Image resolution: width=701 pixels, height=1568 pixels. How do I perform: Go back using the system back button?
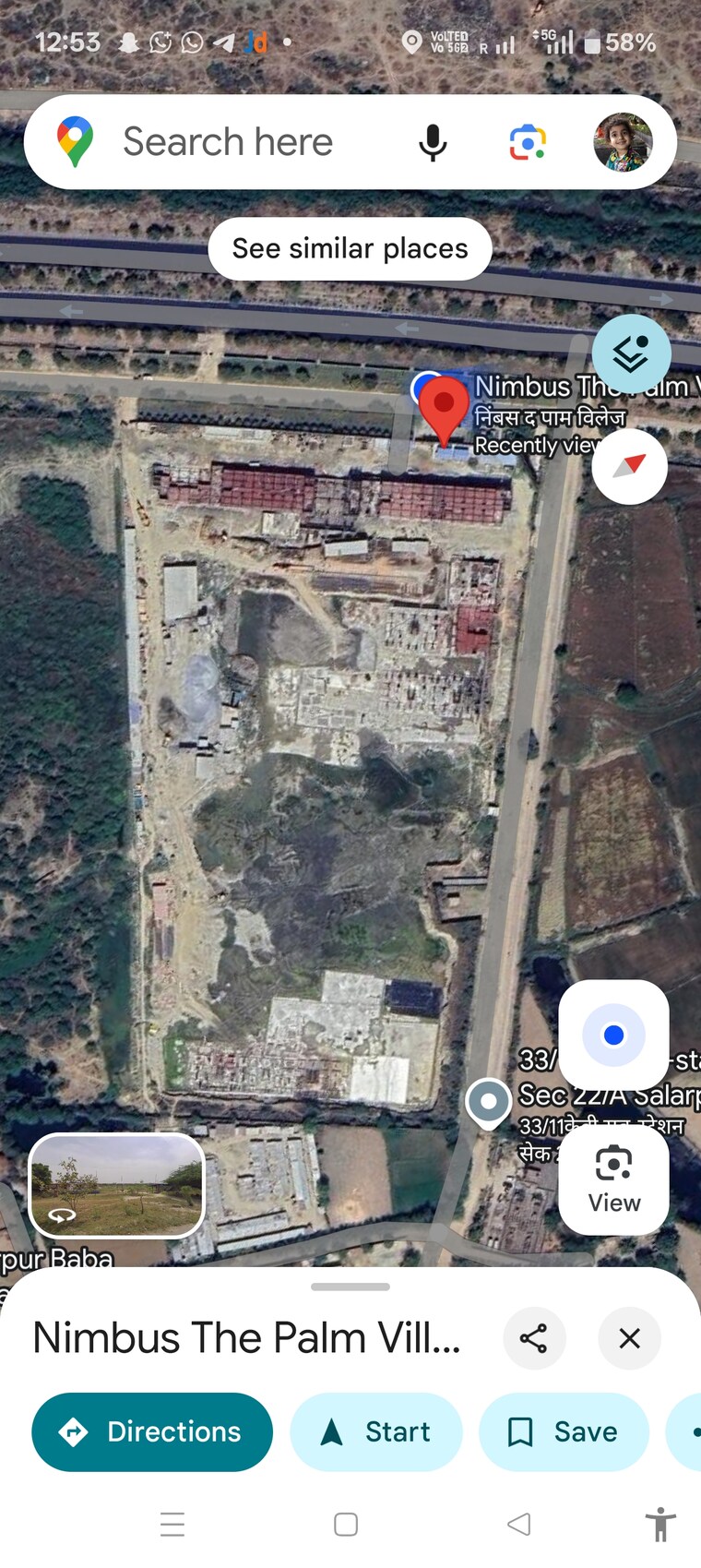point(519,1524)
